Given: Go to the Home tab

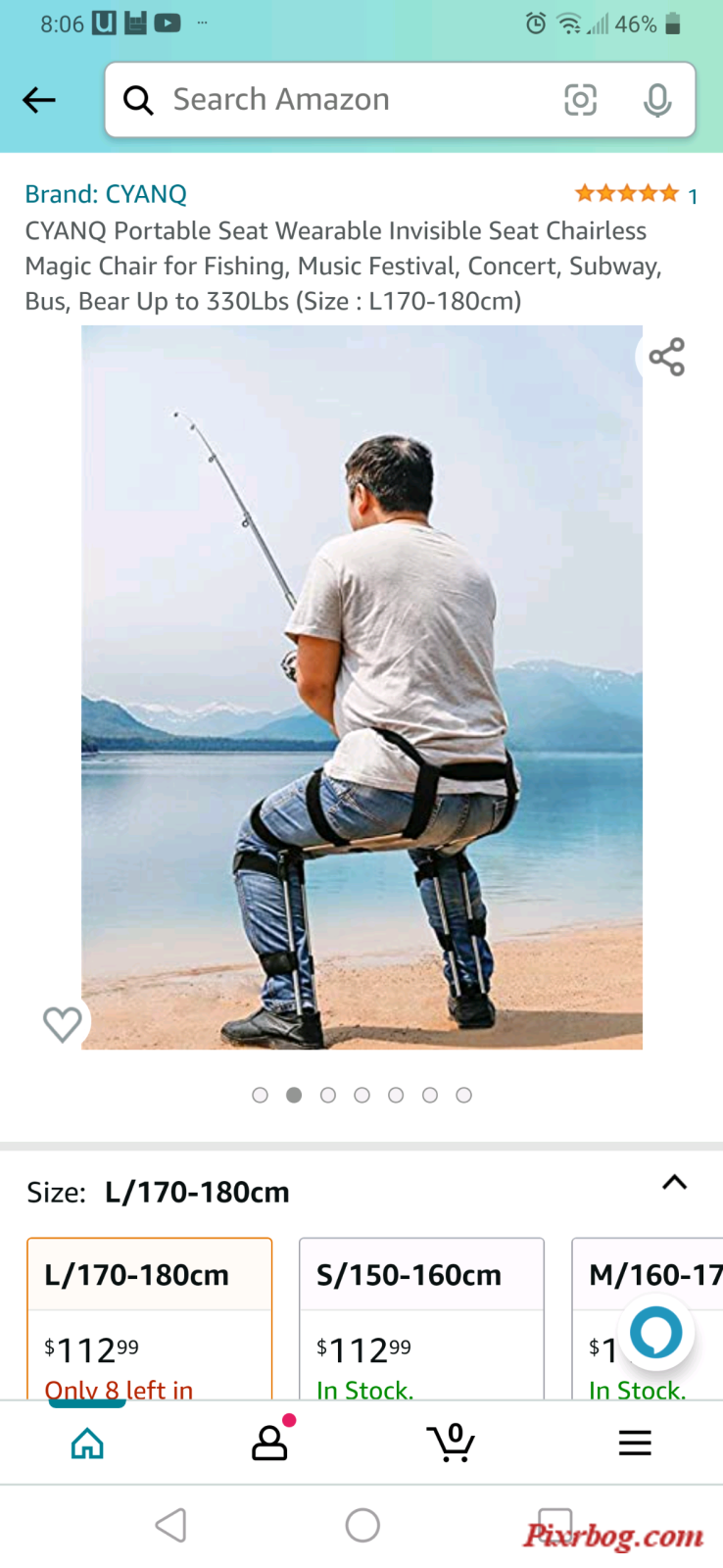Looking at the screenshot, I should (x=87, y=1443).
